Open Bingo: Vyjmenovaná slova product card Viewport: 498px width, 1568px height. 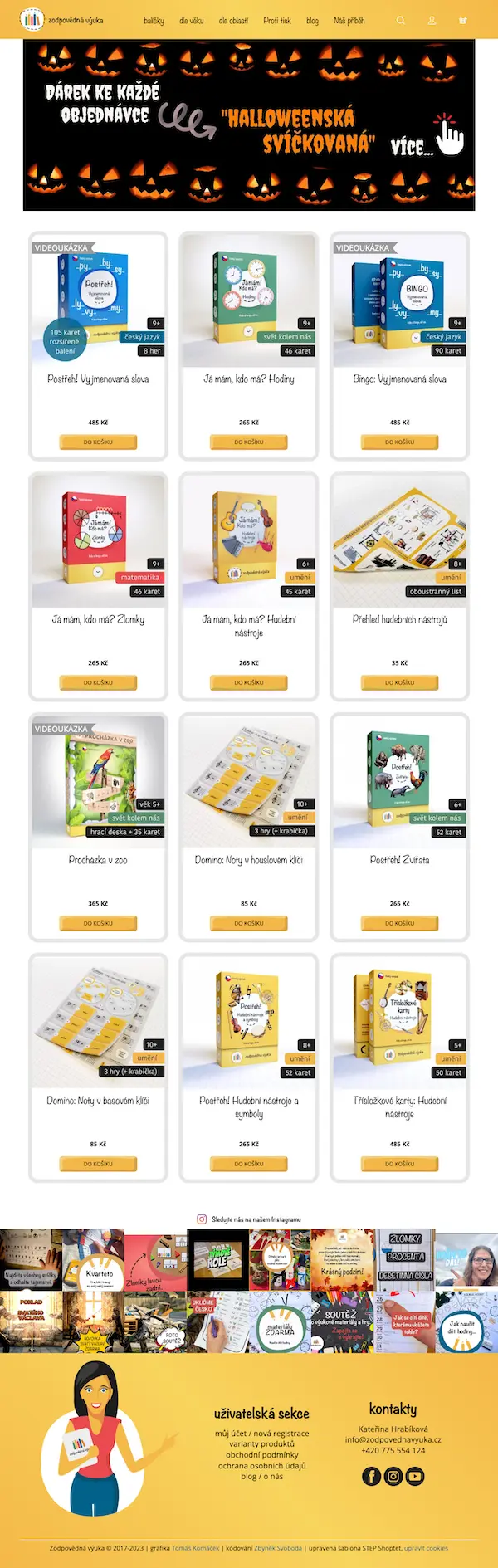[x=399, y=379]
